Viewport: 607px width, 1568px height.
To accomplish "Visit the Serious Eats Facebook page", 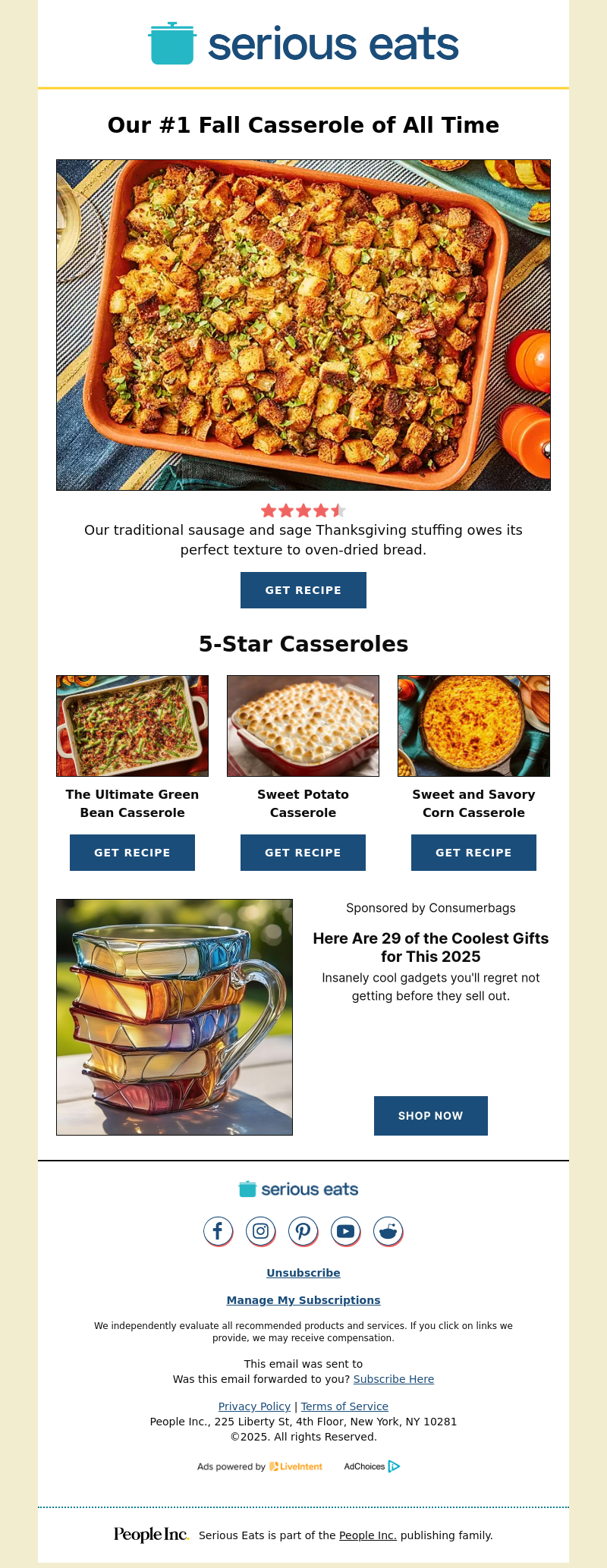I will coord(218,1231).
